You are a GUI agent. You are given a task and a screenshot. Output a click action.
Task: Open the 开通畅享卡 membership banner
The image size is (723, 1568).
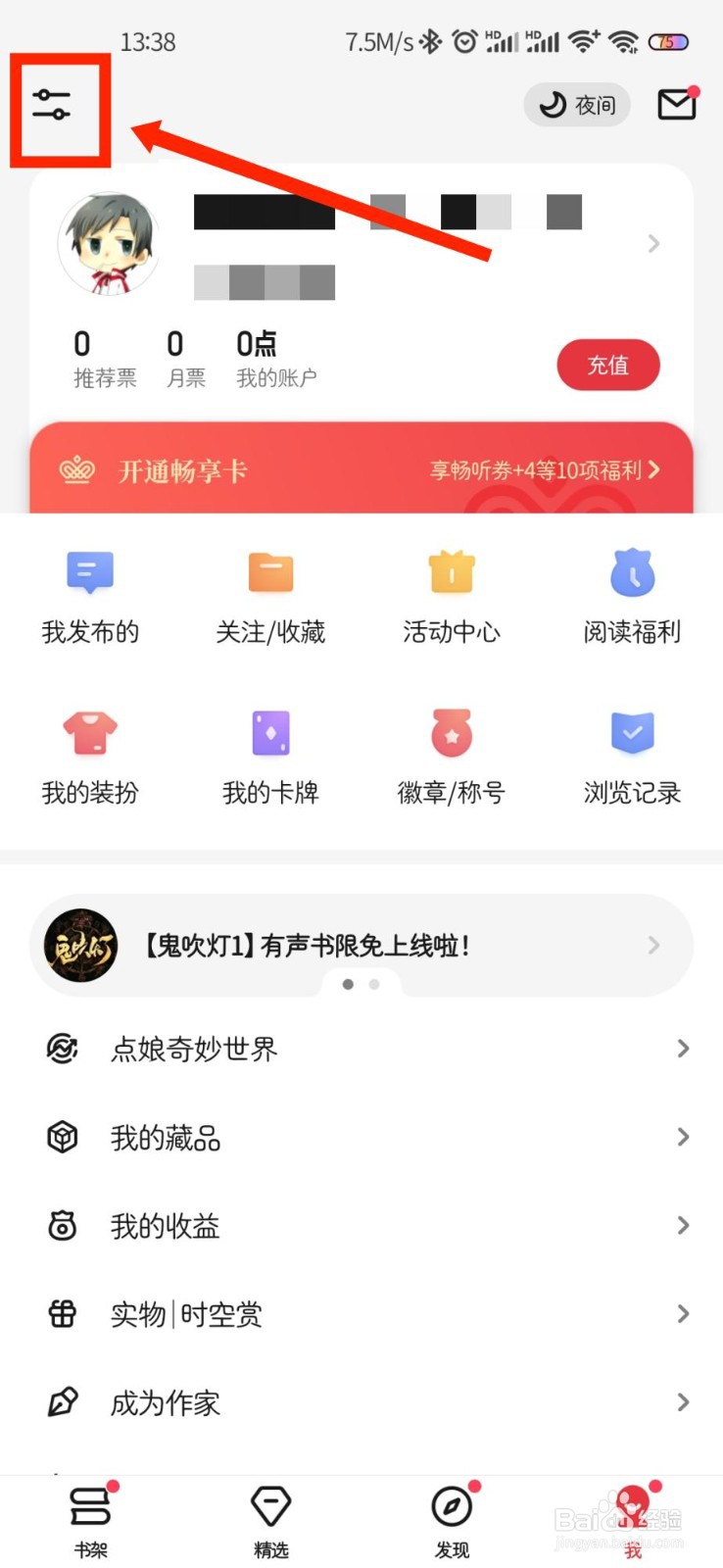pyautogui.click(x=361, y=469)
